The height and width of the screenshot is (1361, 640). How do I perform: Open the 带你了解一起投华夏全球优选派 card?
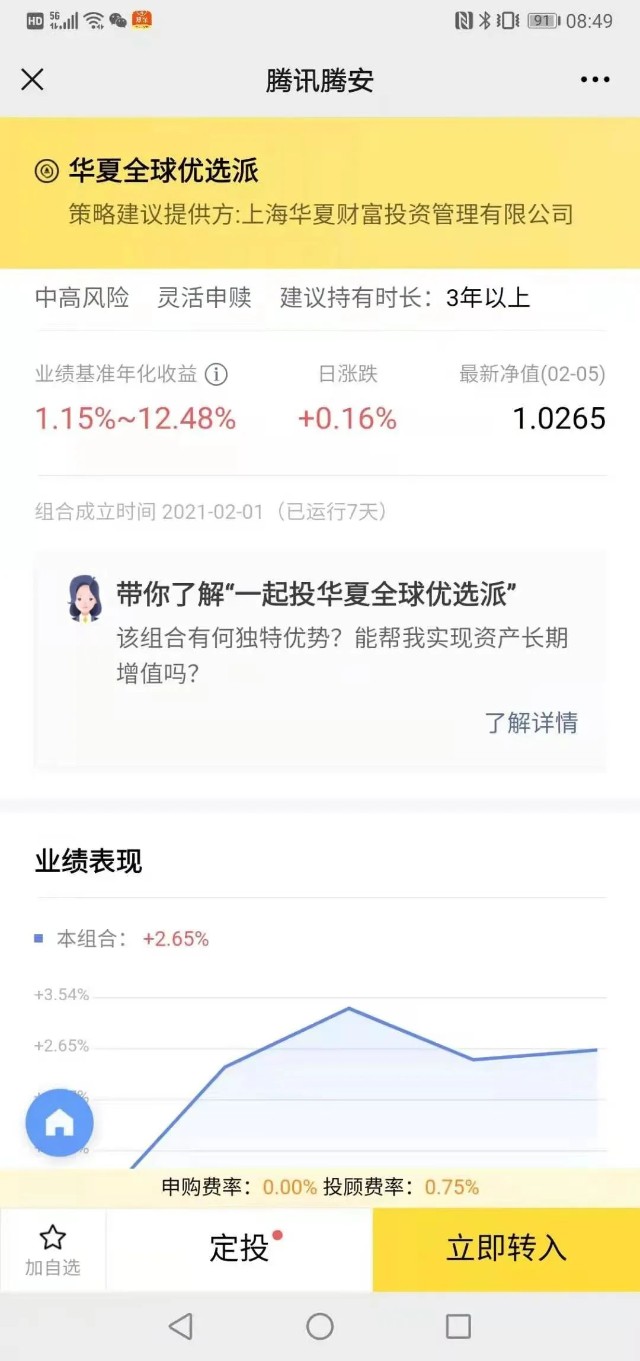[320, 659]
